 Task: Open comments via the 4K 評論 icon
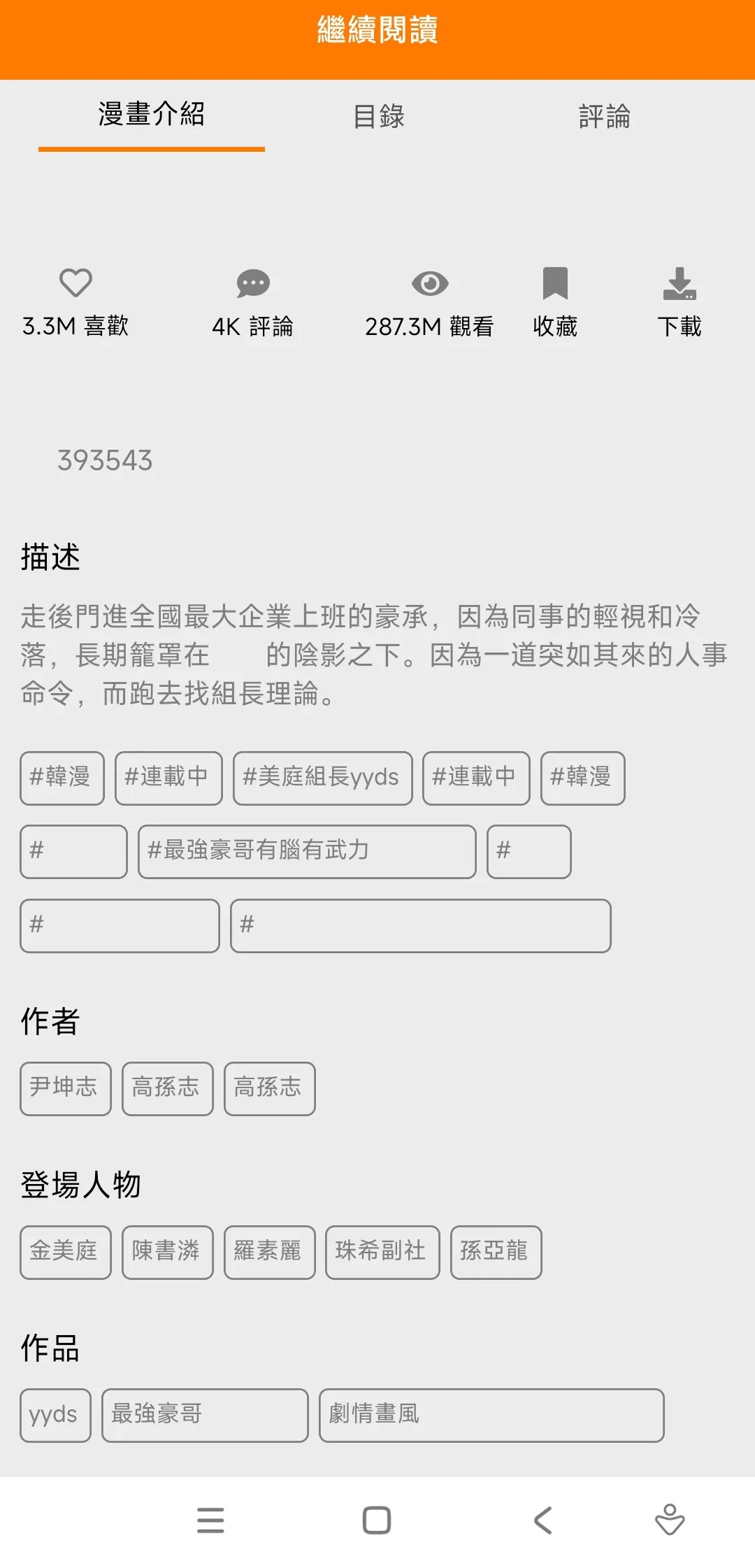pos(252,284)
